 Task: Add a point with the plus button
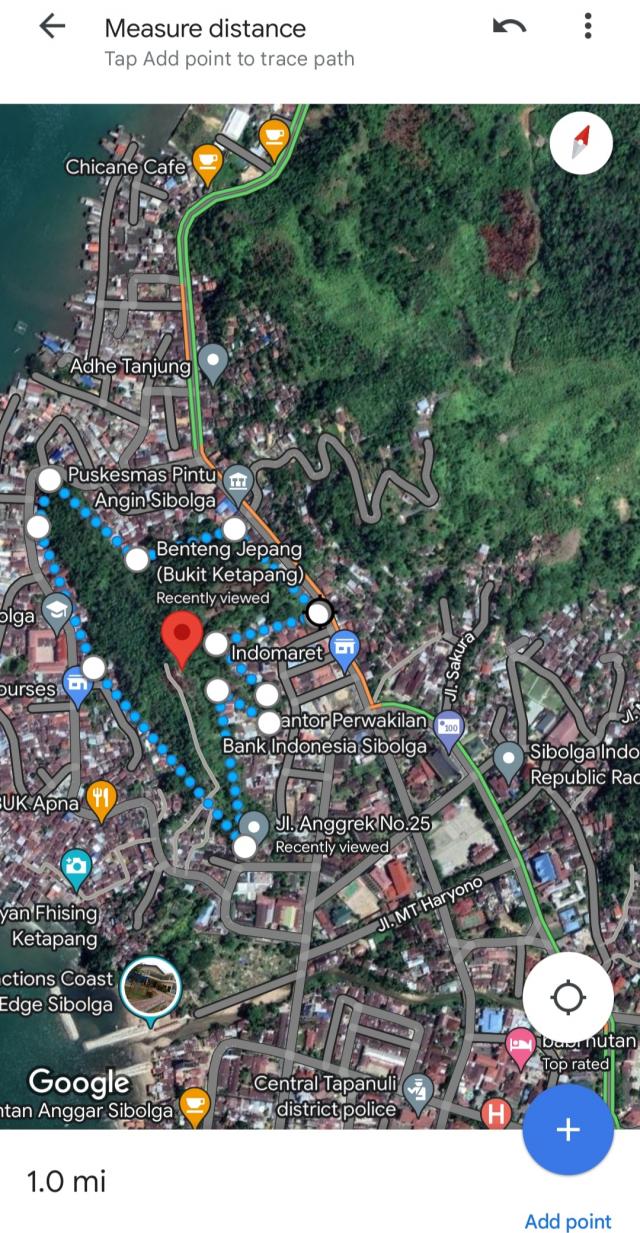coord(568,1129)
